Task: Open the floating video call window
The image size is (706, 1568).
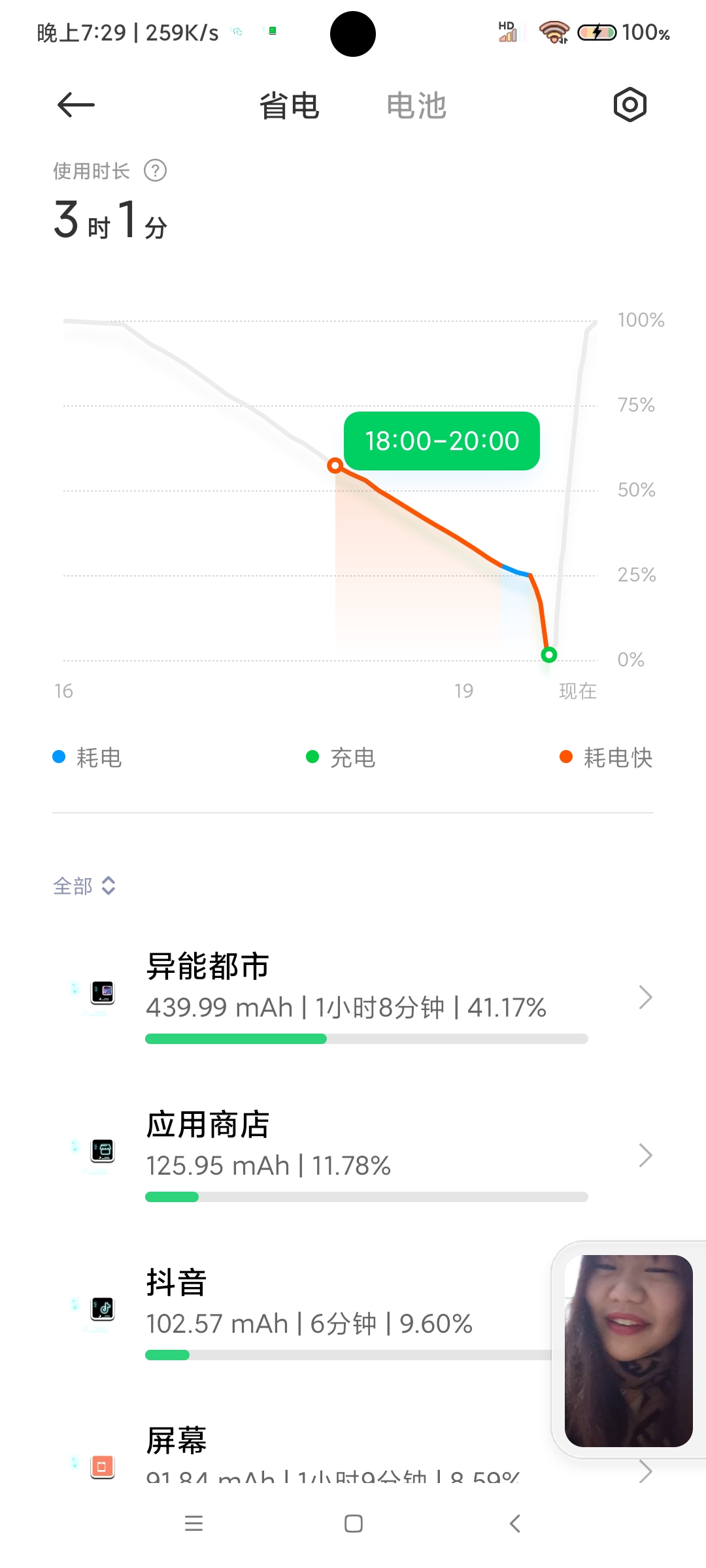Action: (x=628, y=1350)
